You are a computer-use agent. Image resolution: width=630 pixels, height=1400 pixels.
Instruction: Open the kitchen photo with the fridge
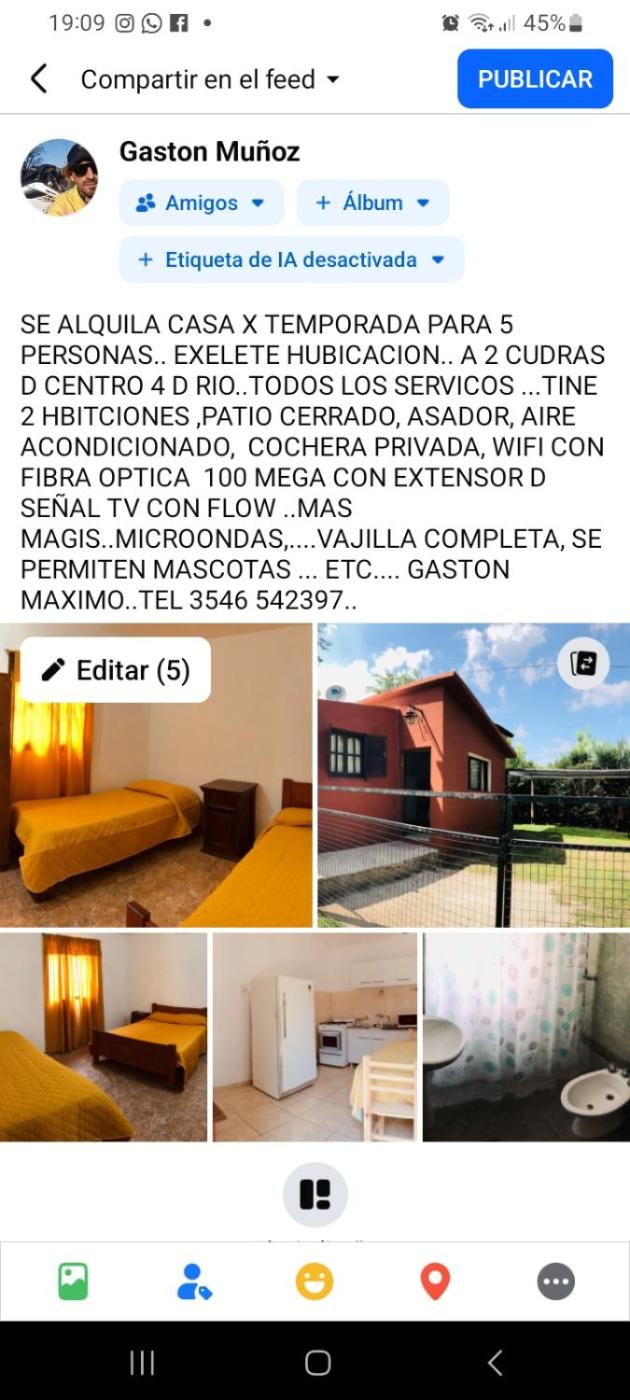(x=314, y=1037)
